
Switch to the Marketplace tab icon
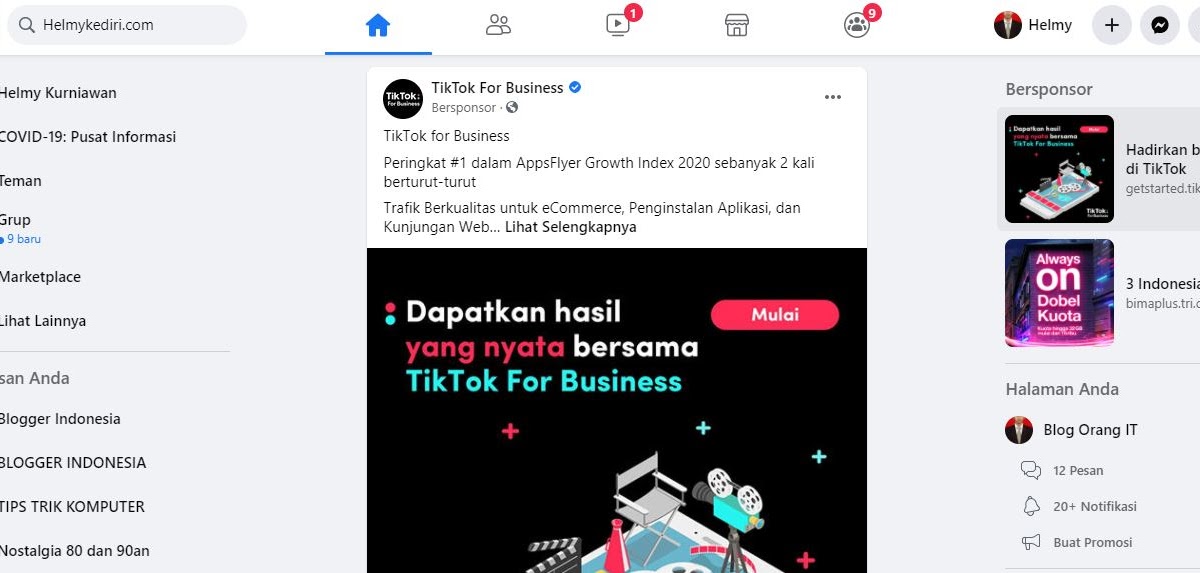click(737, 26)
